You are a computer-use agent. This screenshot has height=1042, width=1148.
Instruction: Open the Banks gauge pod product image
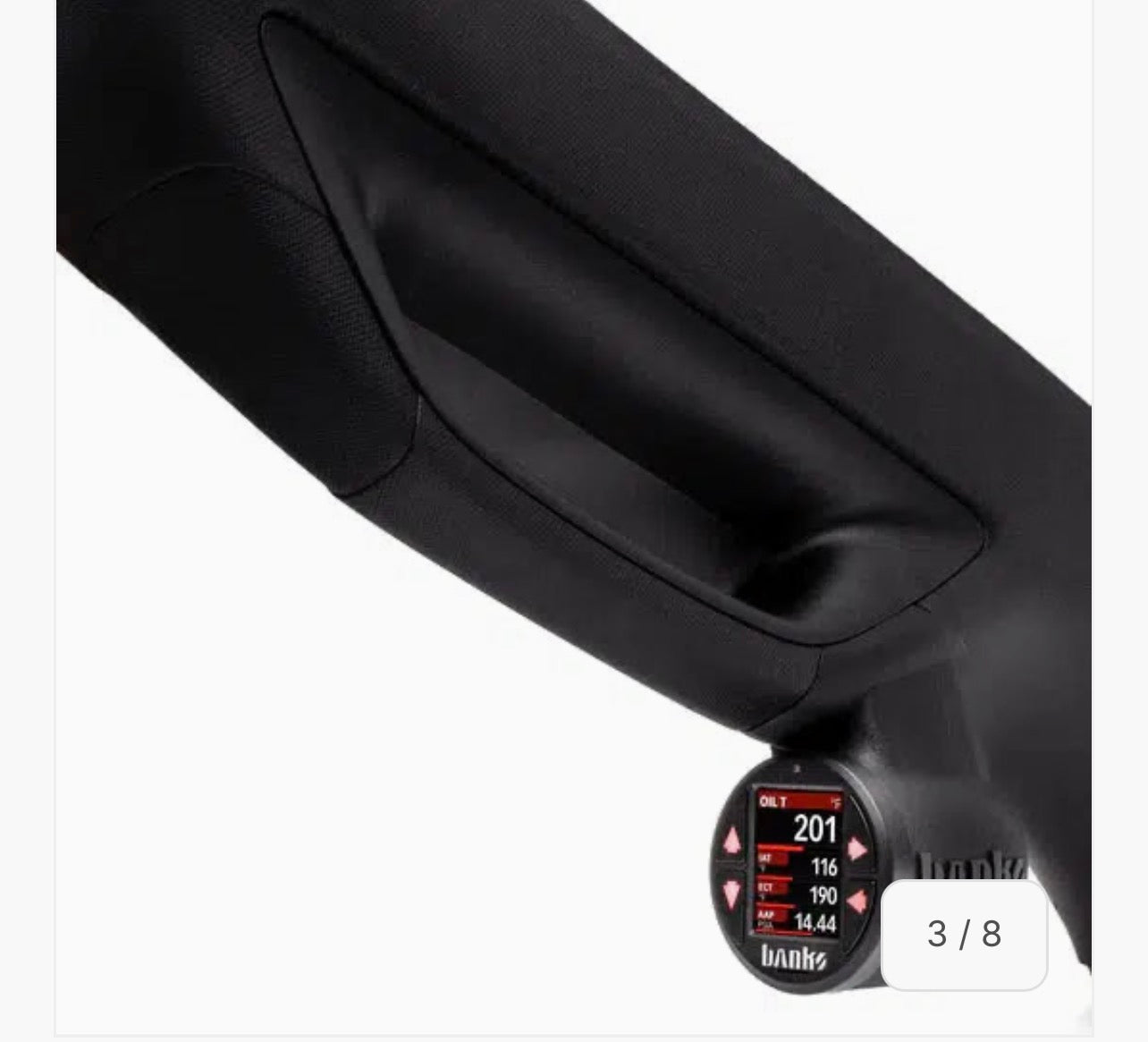(x=572, y=501)
